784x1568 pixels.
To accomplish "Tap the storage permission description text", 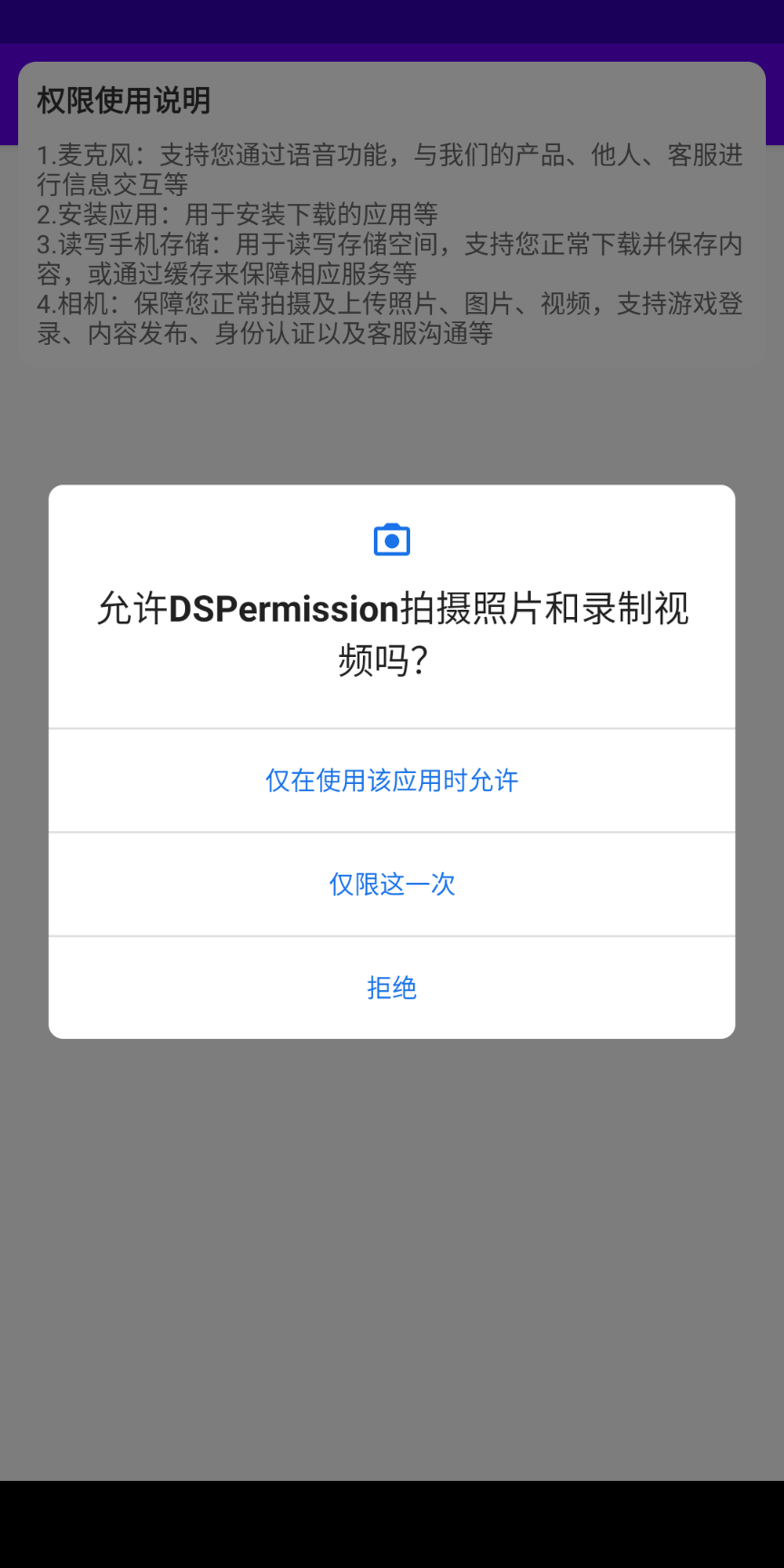I will [390, 259].
